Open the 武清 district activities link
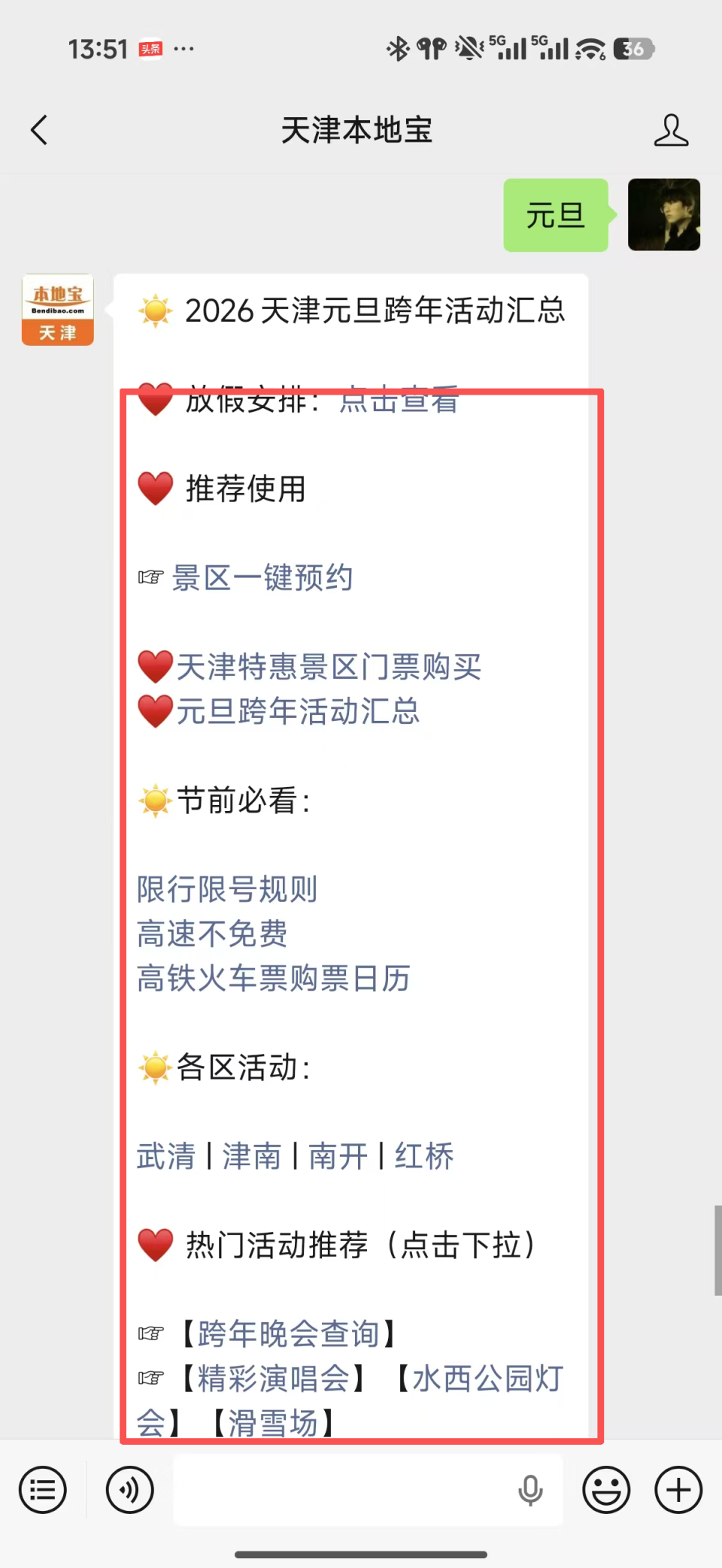The height and width of the screenshot is (1568, 722). pos(165,1158)
